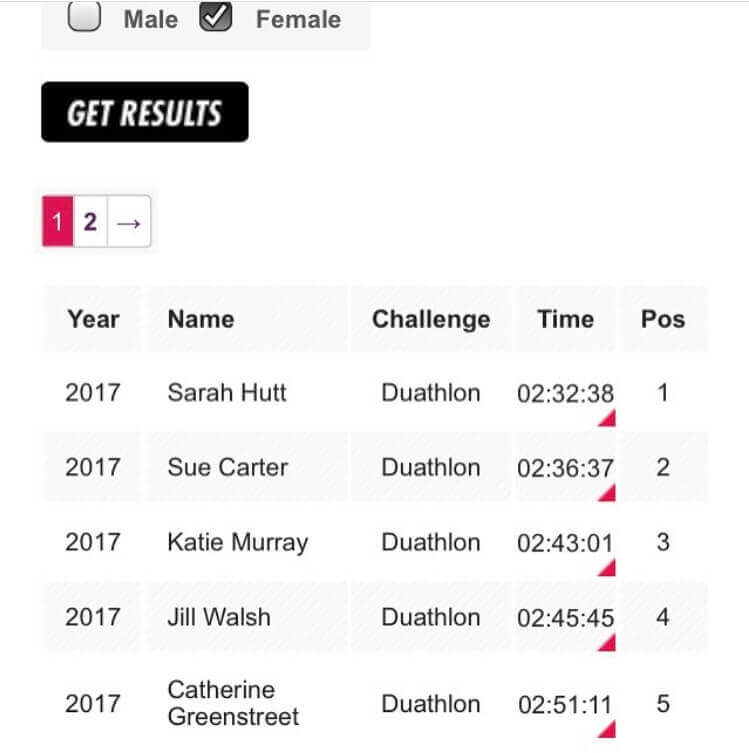Viewport: 749px width, 753px height.
Task: Uncheck the Female checkbox
Action: (216, 17)
